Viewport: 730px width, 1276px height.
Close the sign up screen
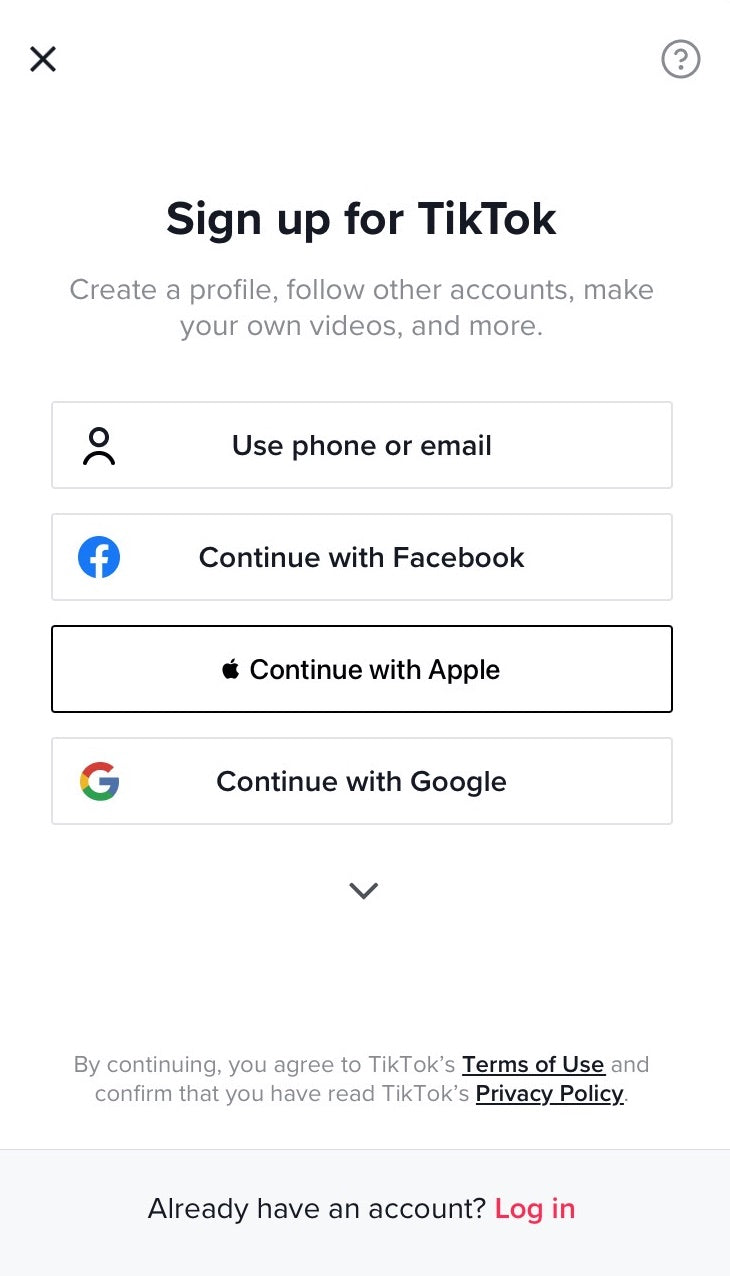pos(43,59)
